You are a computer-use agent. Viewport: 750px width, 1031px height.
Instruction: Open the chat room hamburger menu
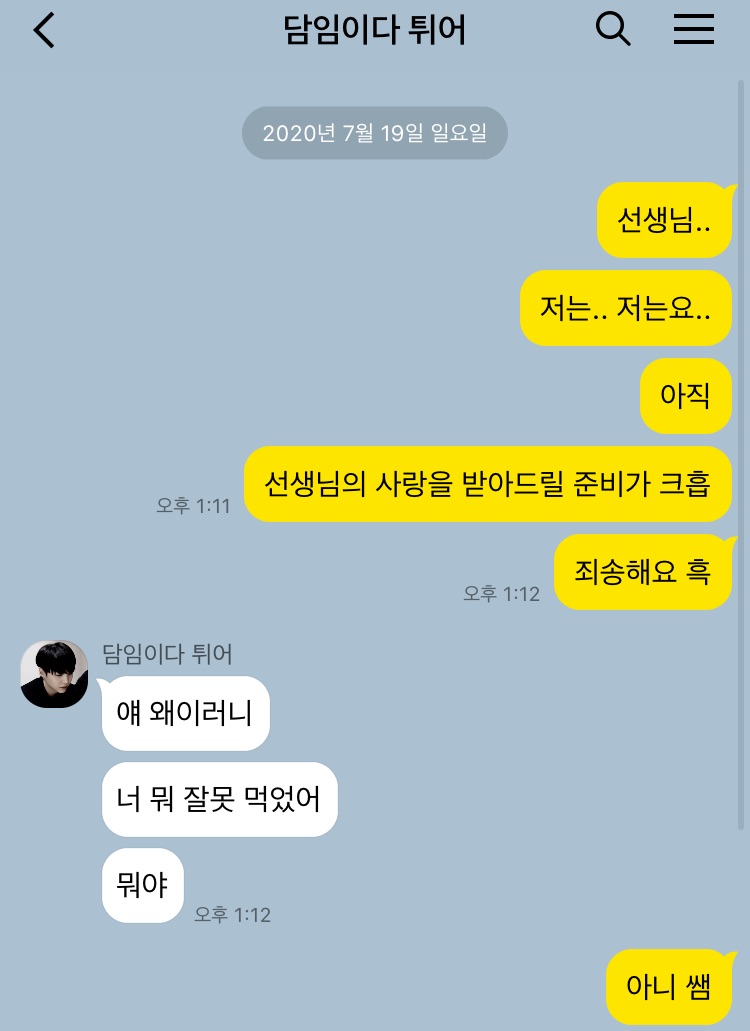pyautogui.click(x=693, y=30)
